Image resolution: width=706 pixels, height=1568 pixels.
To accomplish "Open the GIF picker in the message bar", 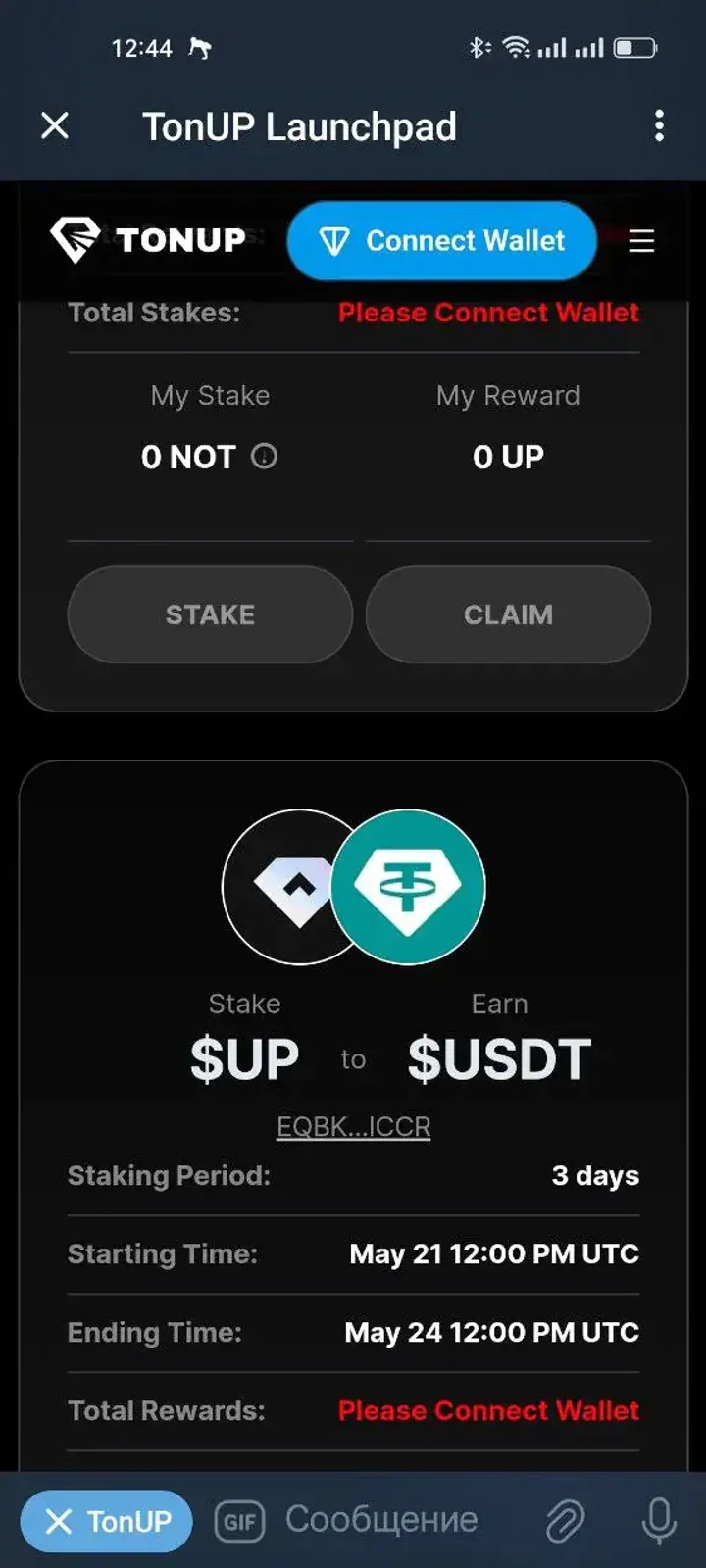I will (238, 1520).
